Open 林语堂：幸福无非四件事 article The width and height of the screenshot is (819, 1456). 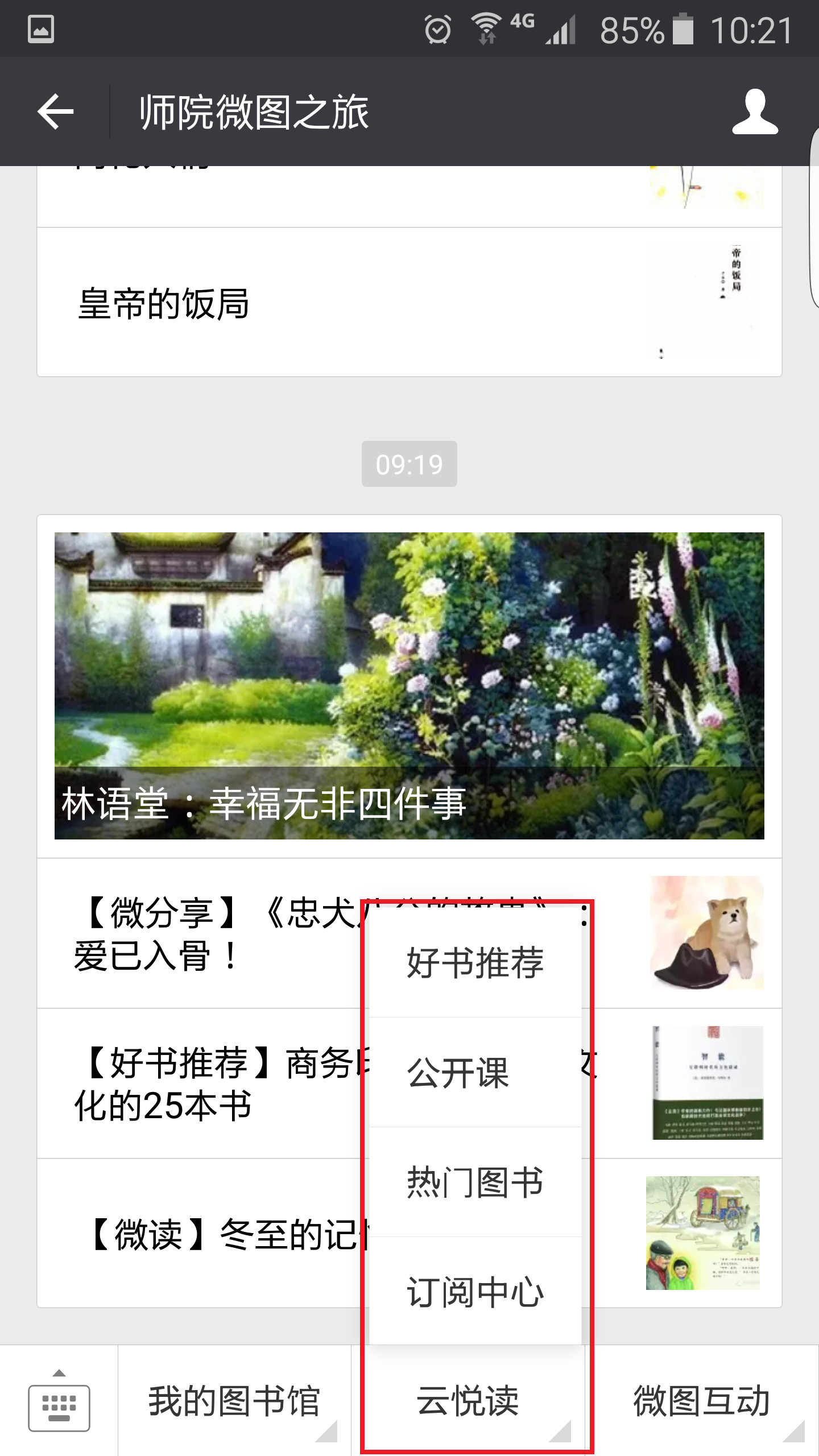point(409,685)
